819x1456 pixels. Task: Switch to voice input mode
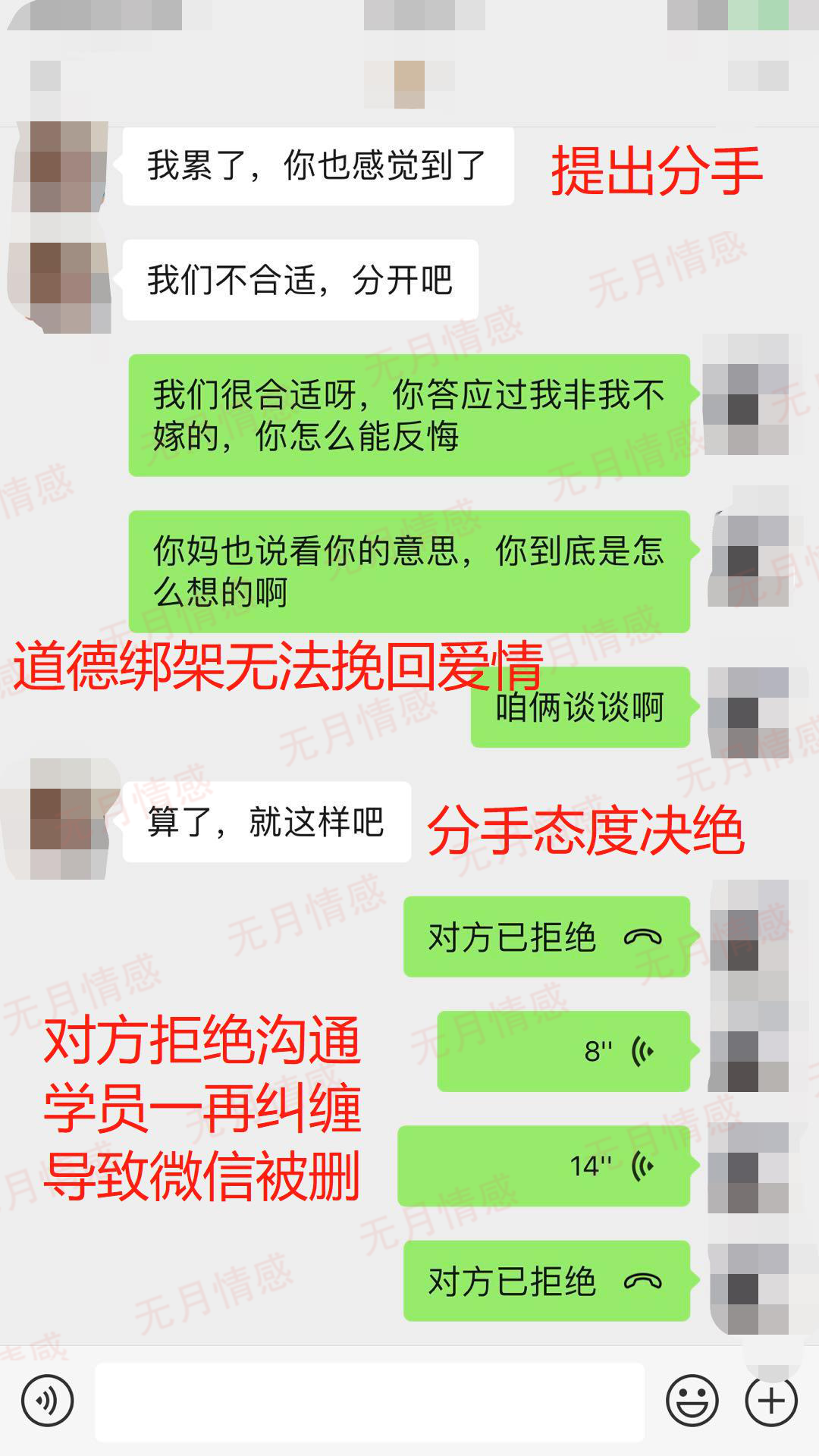click(47, 1400)
